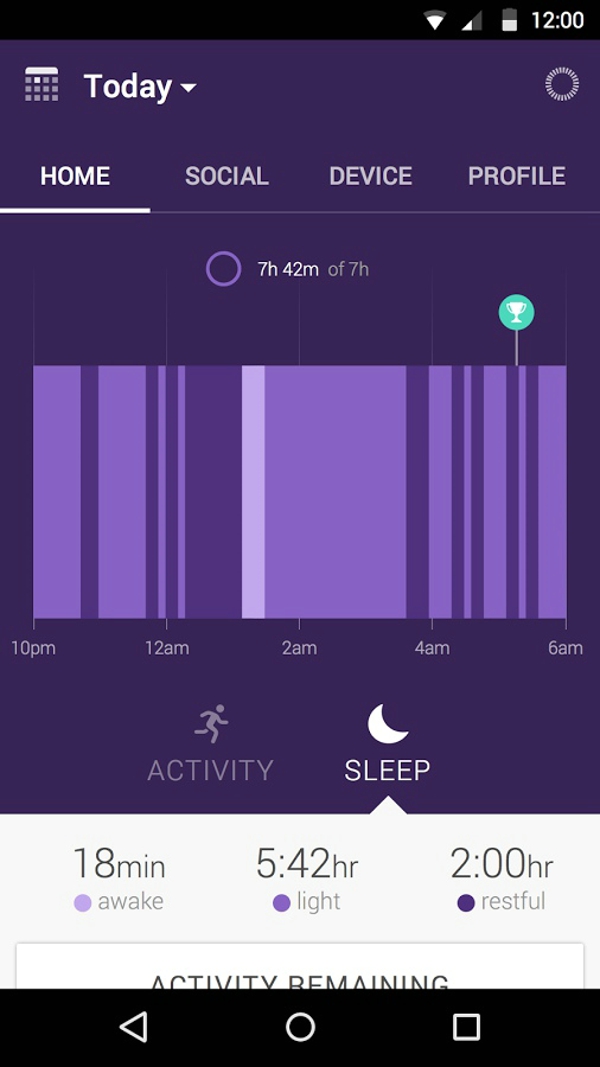600x1067 pixels.
Task: Switch to the Social tab
Action: [x=226, y=177]
